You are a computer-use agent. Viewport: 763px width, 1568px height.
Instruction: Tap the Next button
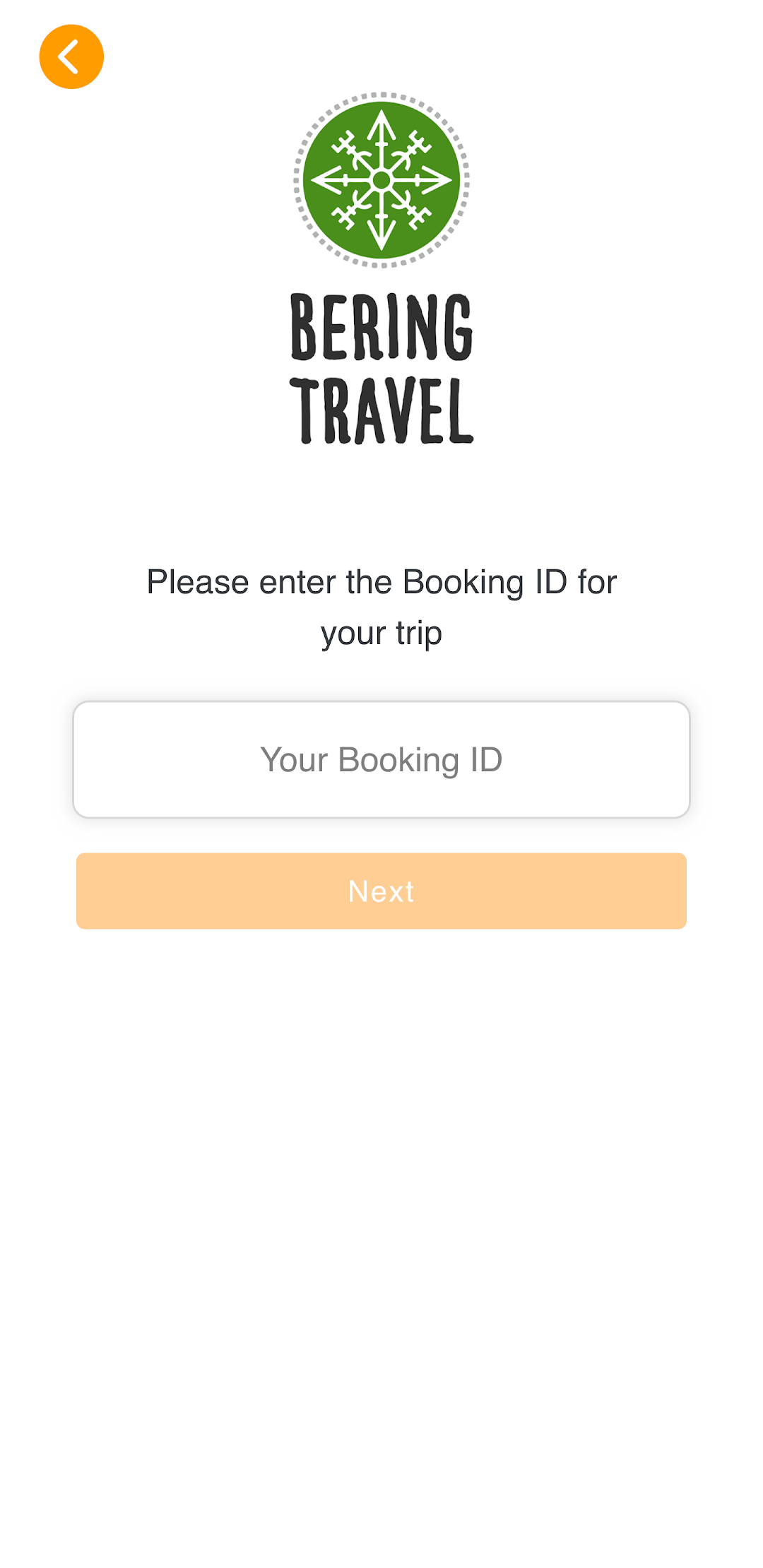tap(381, 891)
